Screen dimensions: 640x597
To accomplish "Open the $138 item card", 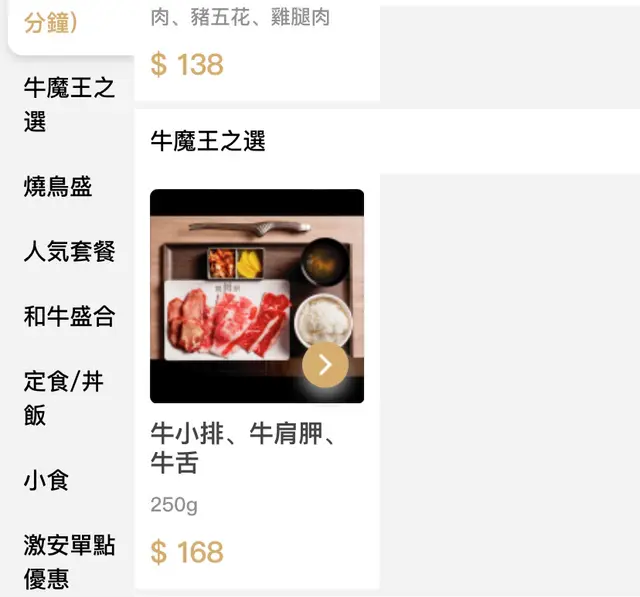I will tap(257, 50).
